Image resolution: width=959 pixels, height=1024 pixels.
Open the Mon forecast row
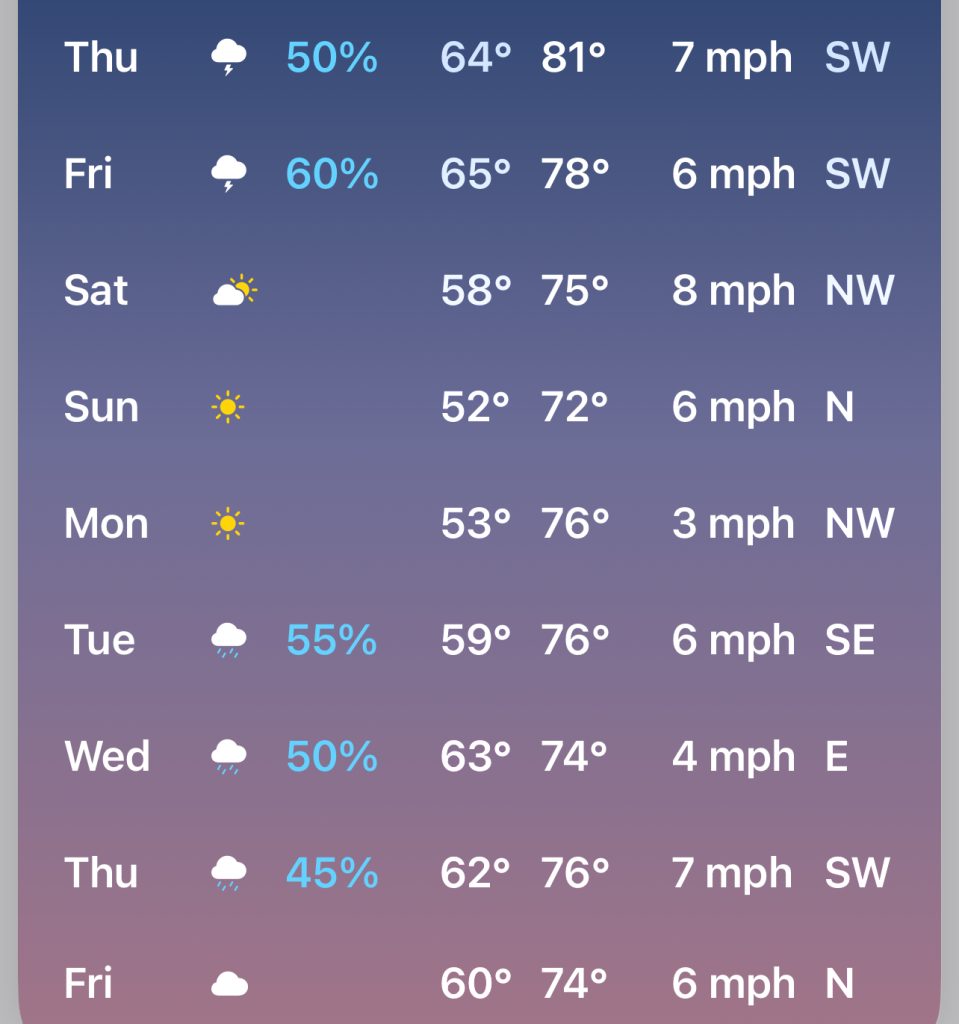[479, 524]
